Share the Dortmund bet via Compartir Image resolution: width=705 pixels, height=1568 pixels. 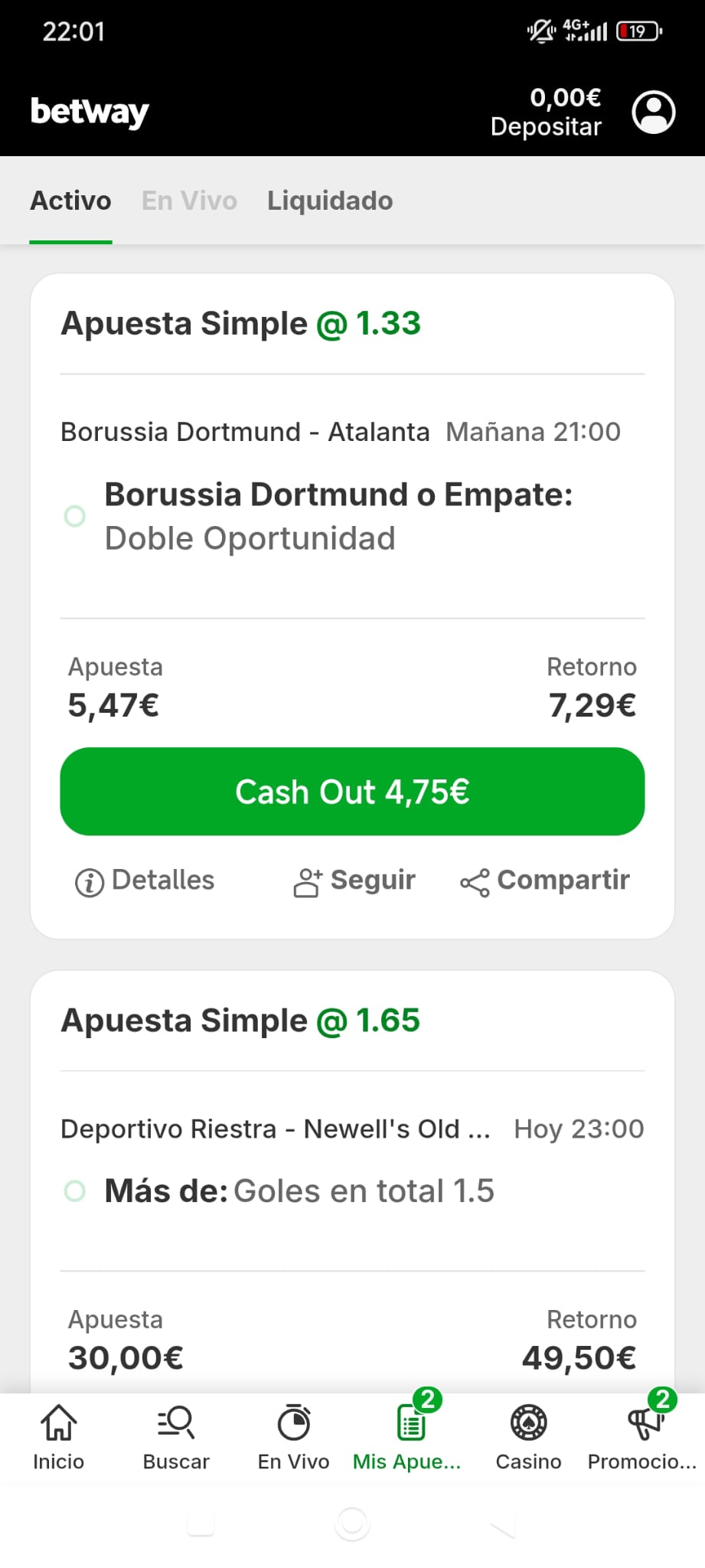coord(545,880)
